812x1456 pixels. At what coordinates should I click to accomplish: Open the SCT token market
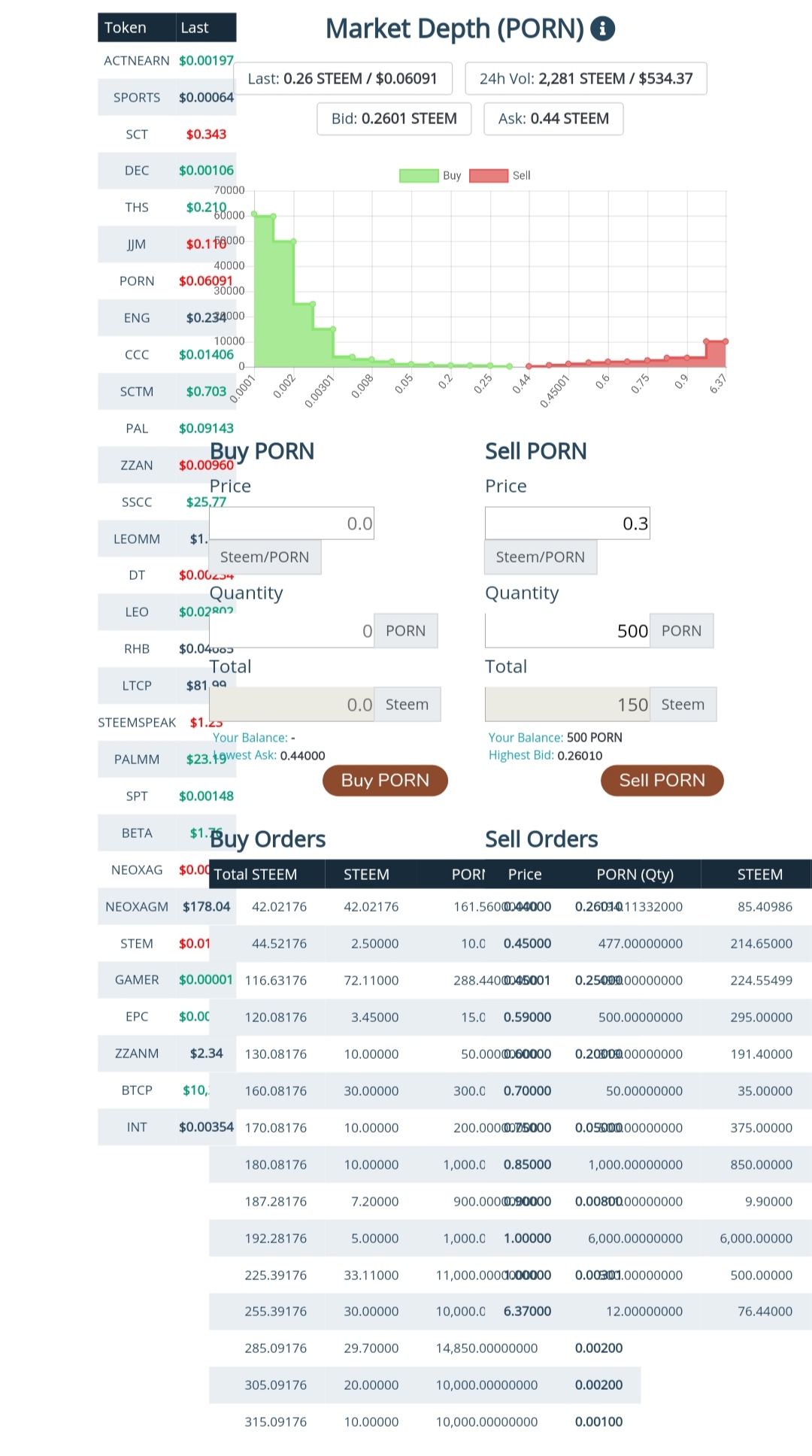[167, 135]
